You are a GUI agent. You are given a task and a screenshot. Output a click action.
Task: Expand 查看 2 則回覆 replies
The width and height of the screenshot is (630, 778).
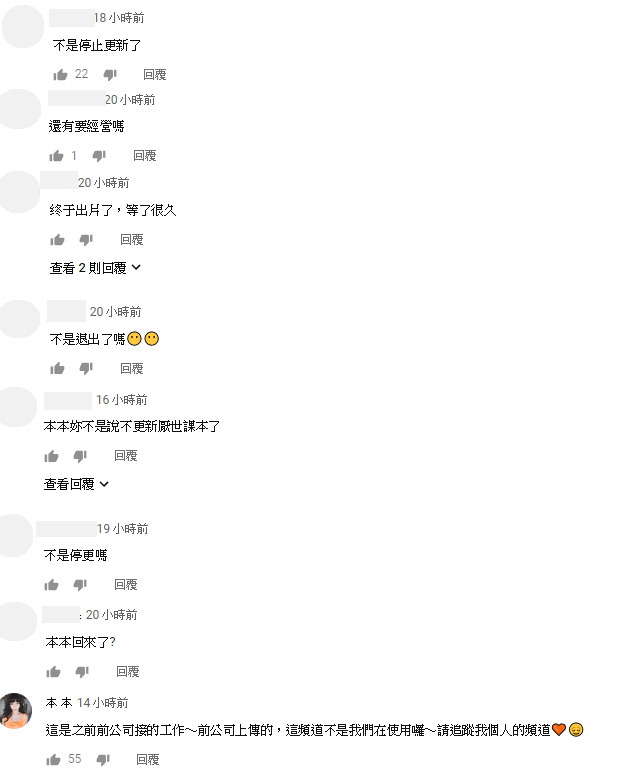[95, 268]
